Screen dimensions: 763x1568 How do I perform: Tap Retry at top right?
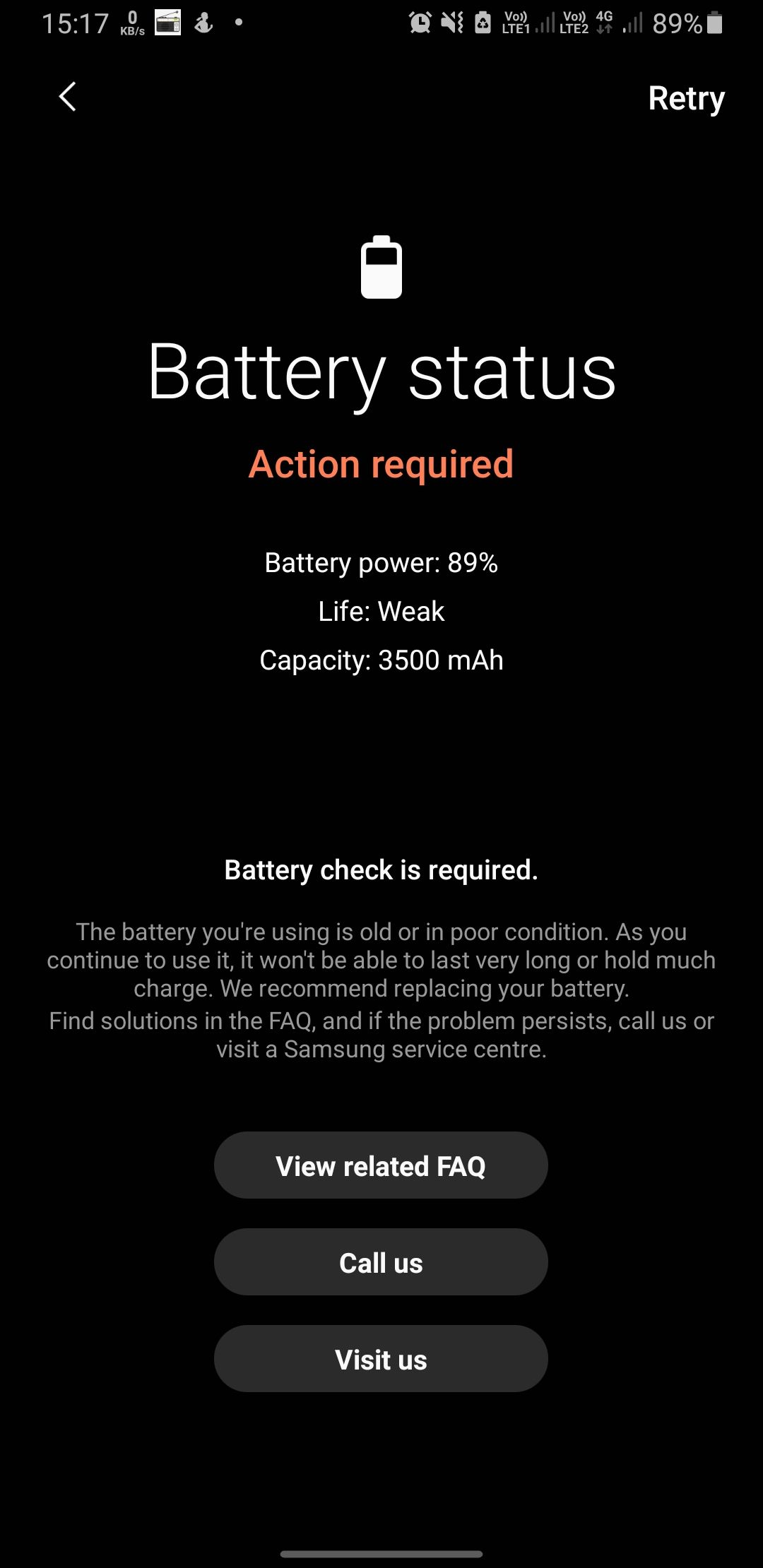[x=686, y=97]
